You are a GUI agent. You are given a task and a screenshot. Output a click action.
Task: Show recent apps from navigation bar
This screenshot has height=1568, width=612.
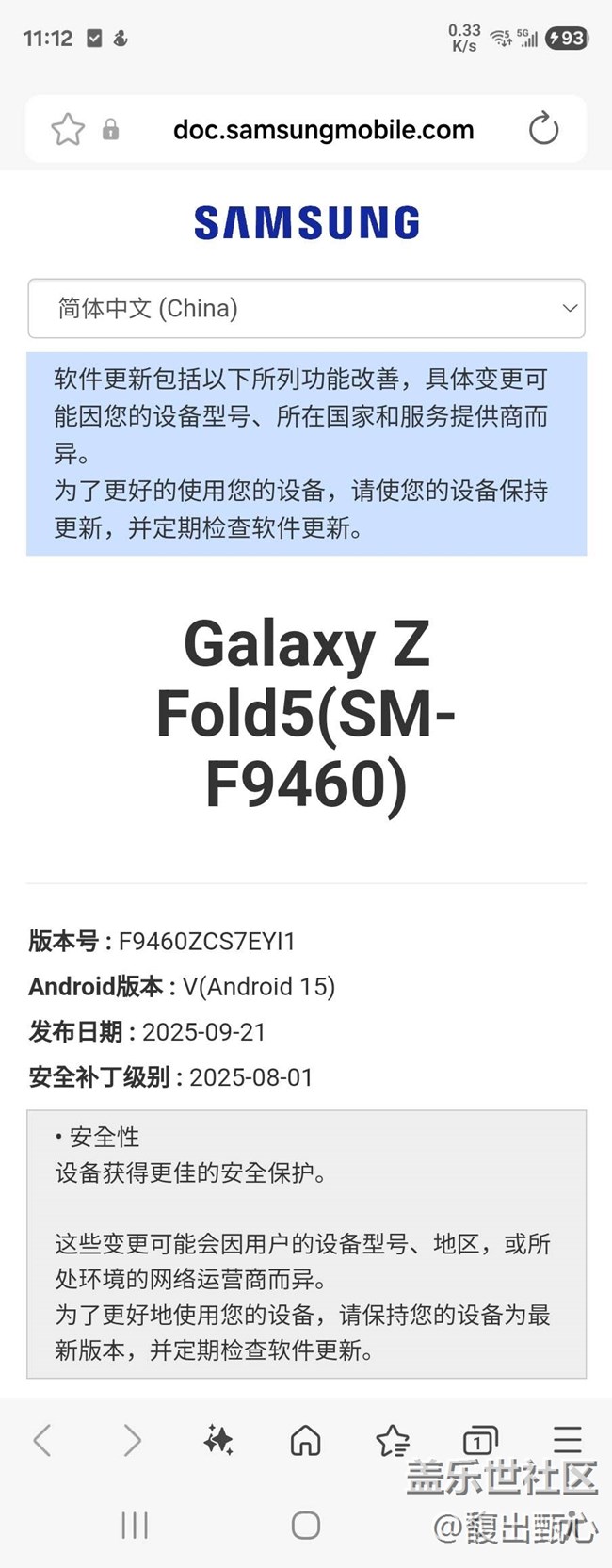135,1525
